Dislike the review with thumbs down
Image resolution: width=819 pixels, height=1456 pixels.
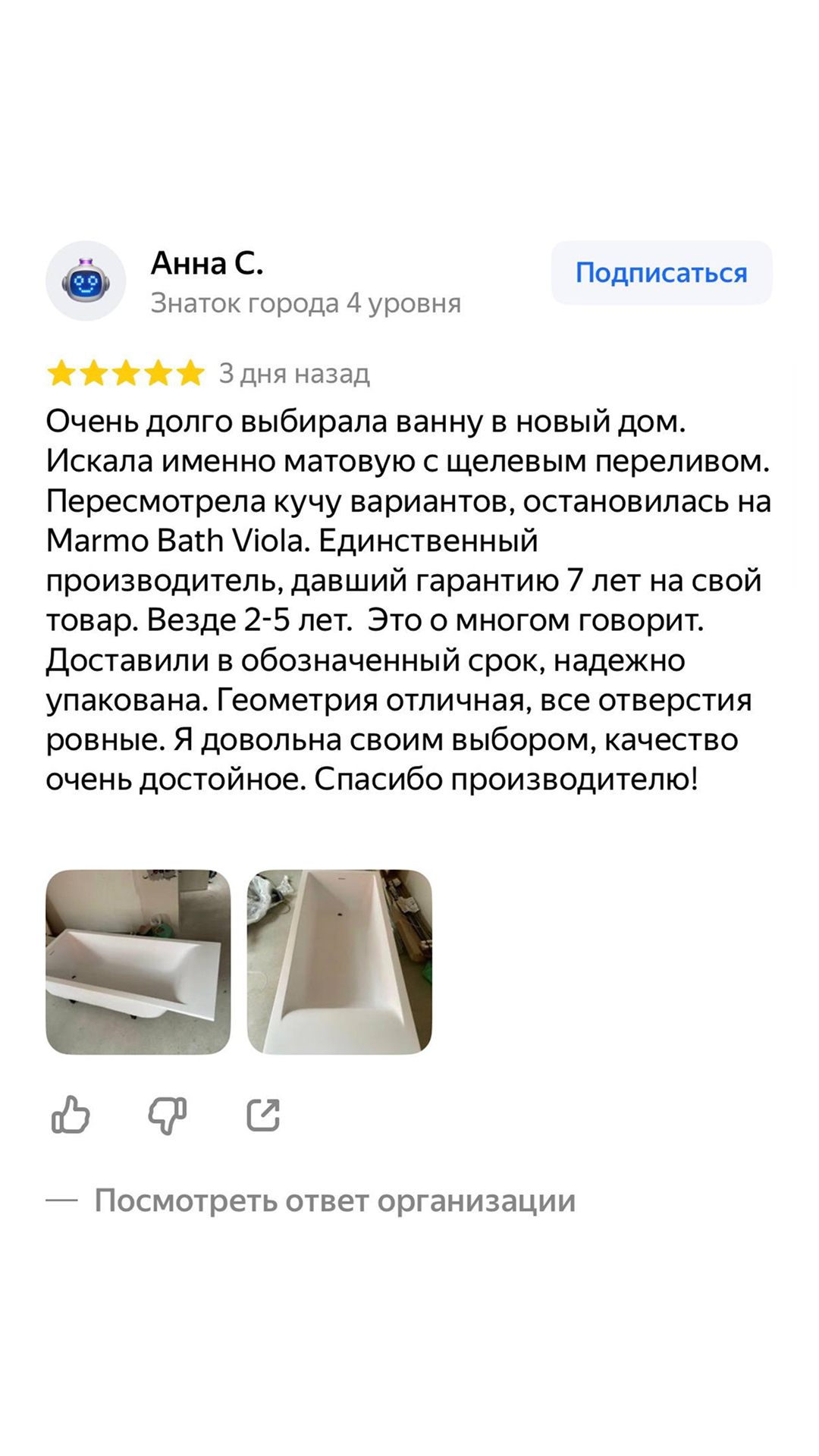(x=167, y=1115)
